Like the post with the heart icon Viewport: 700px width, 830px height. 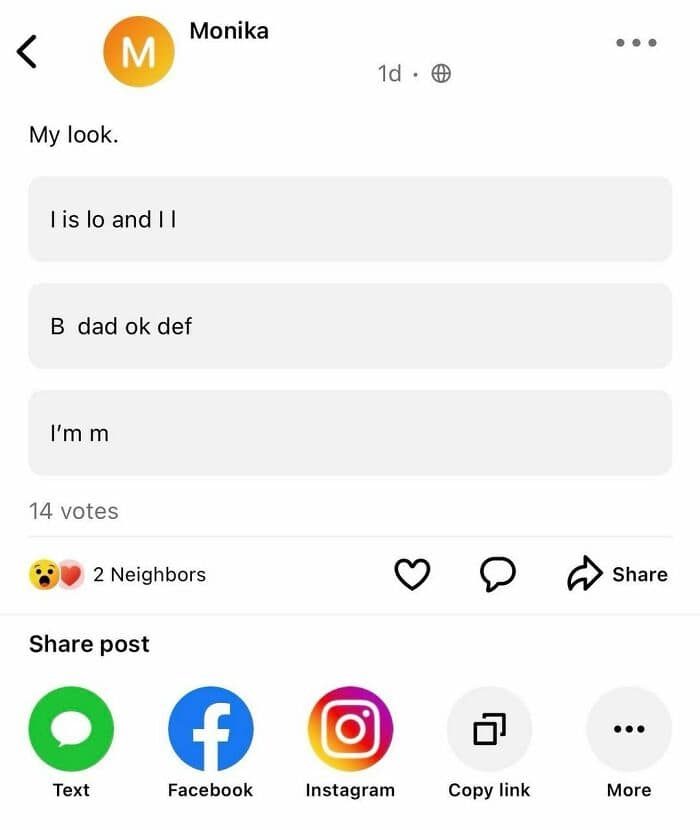[x=412, y=574]
